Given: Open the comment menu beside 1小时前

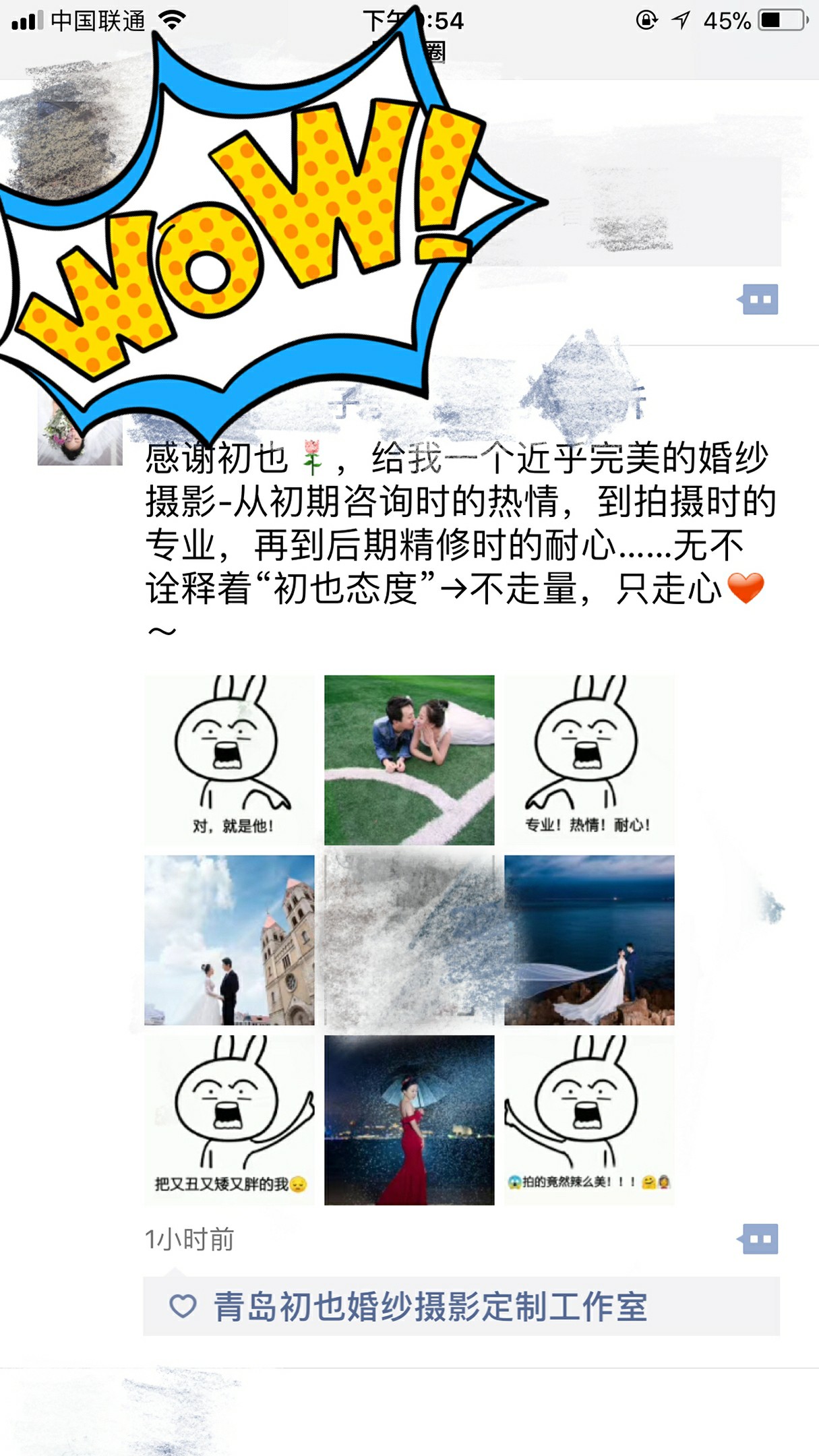Looking at the screenshot, I should pyautogui.click(x=759, y=1239).
